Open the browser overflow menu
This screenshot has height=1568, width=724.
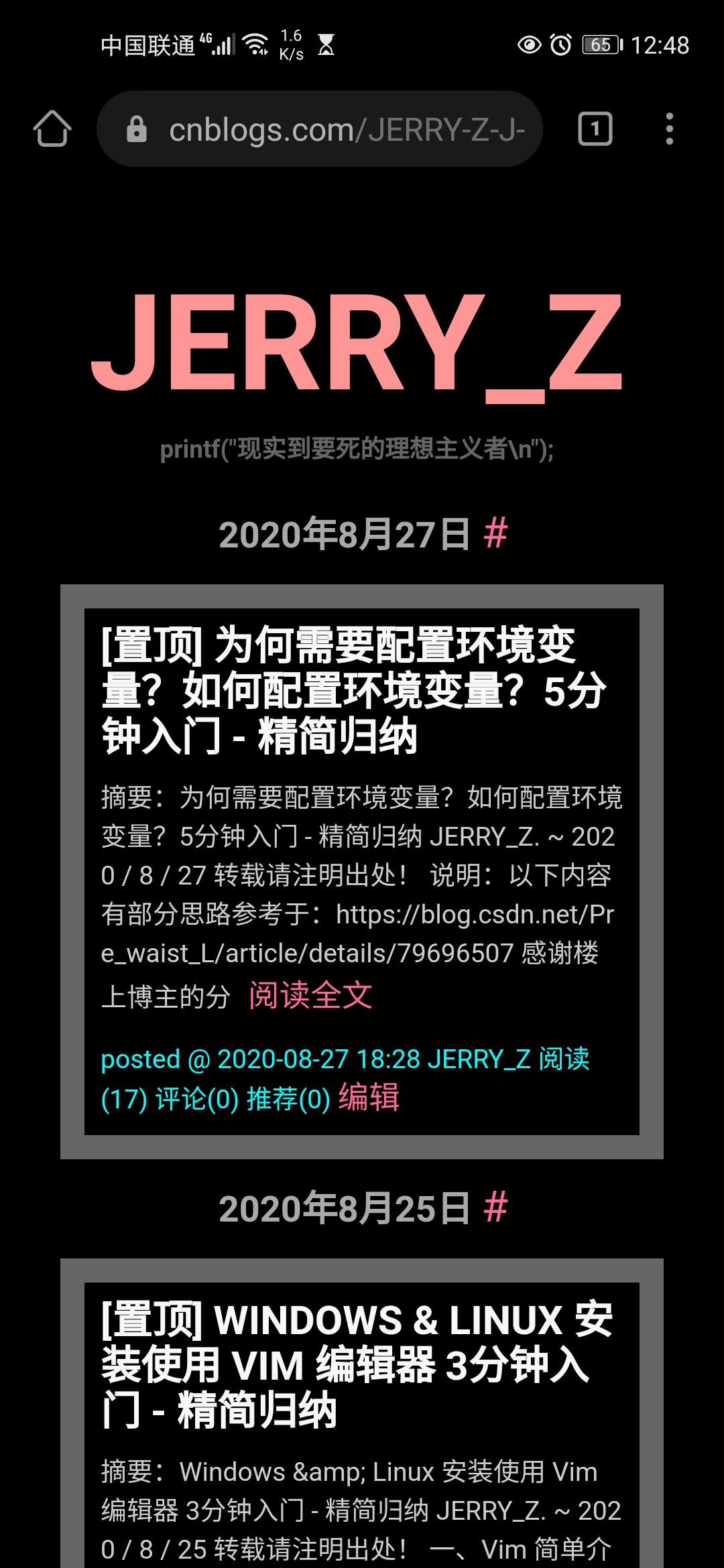[x=669, y=129]
